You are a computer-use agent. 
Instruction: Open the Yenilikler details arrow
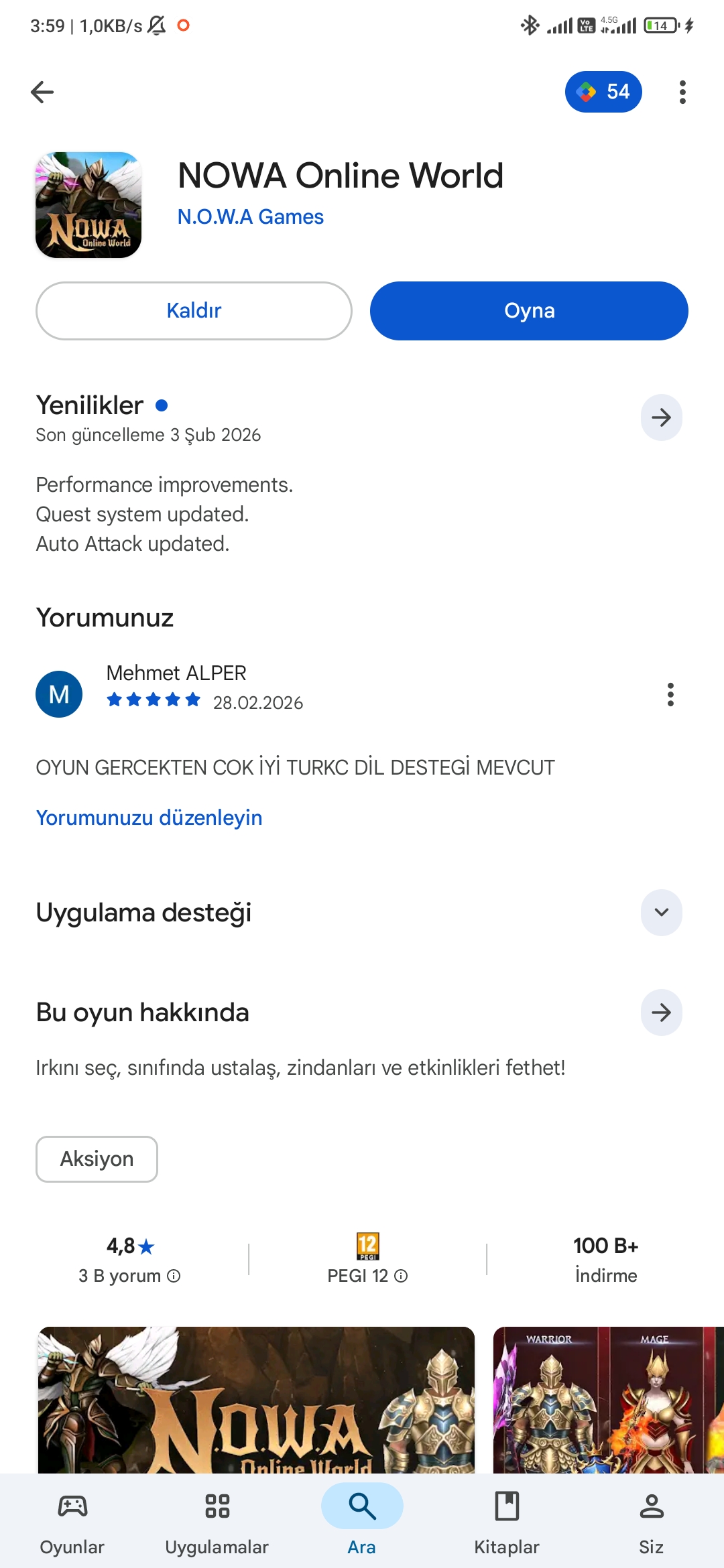click(x=661, y=417)
